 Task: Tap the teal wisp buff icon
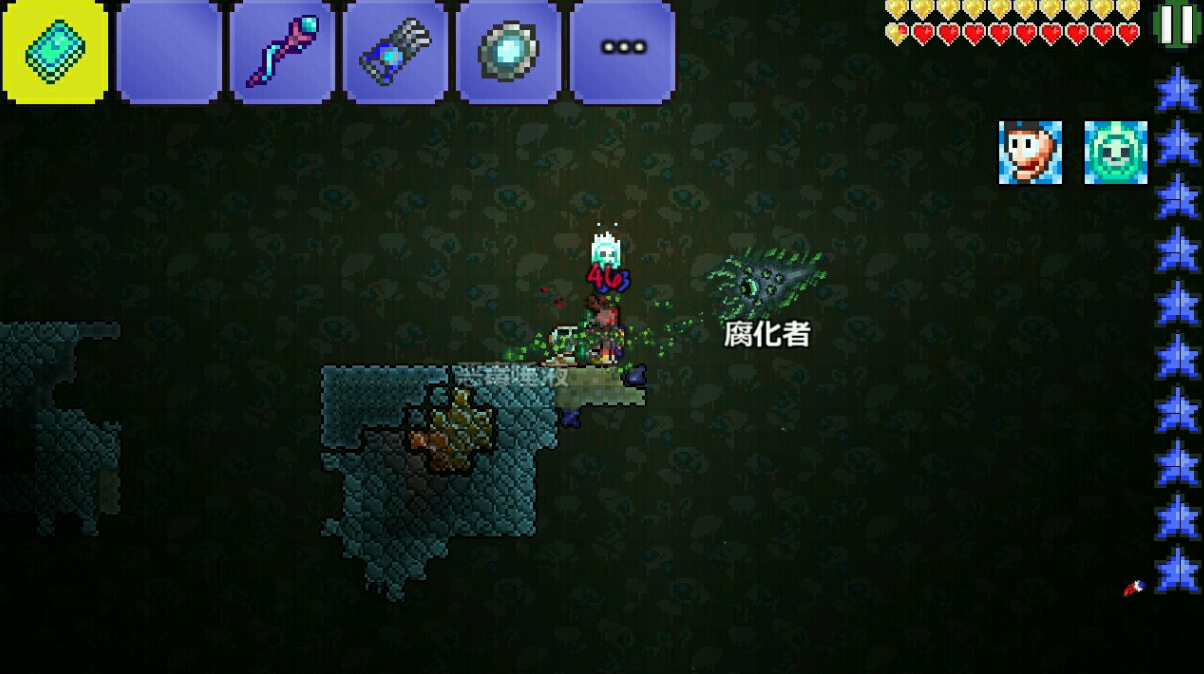click(1116, 152)
